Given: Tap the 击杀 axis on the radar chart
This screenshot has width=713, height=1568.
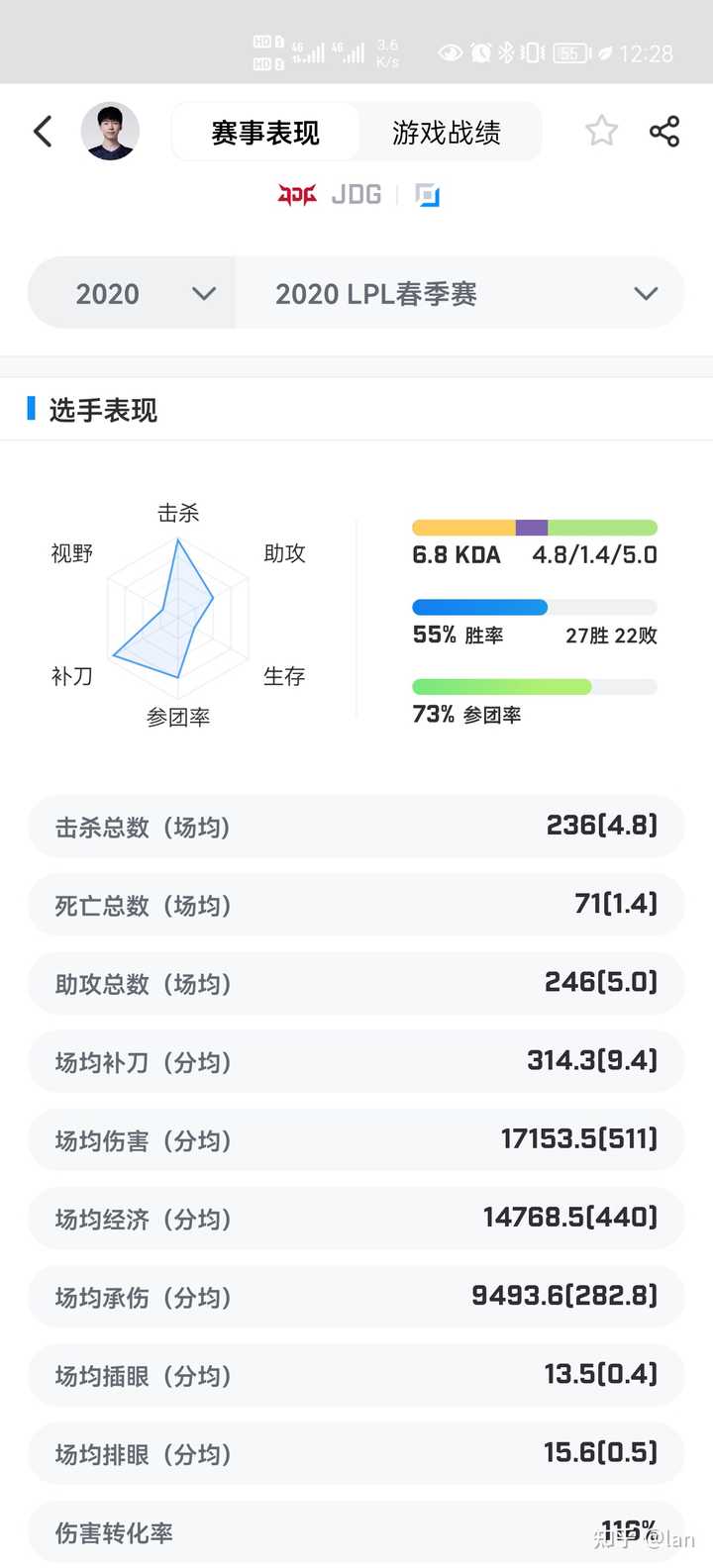Looking at the screenshot, I should [x=178, y=513].
